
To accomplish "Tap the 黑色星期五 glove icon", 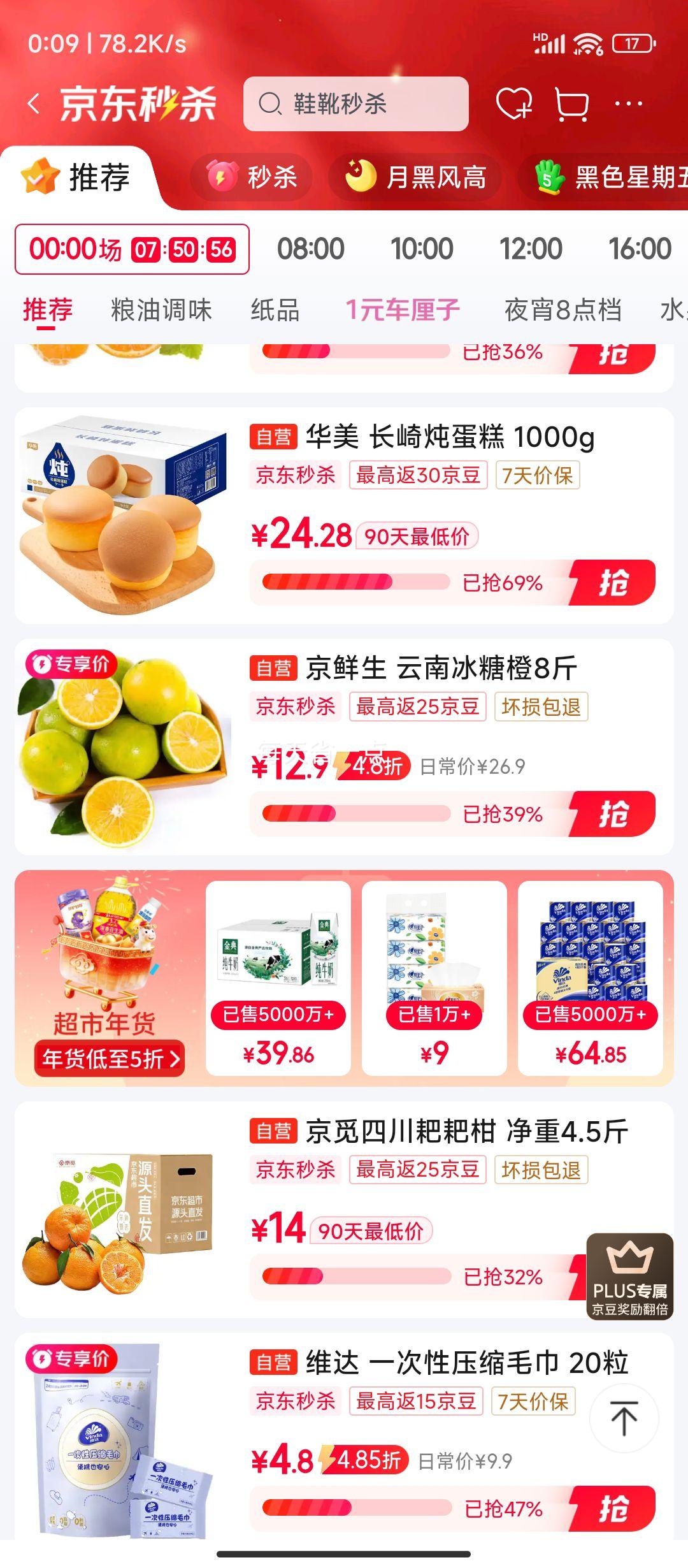I will [x=549, y=178].
